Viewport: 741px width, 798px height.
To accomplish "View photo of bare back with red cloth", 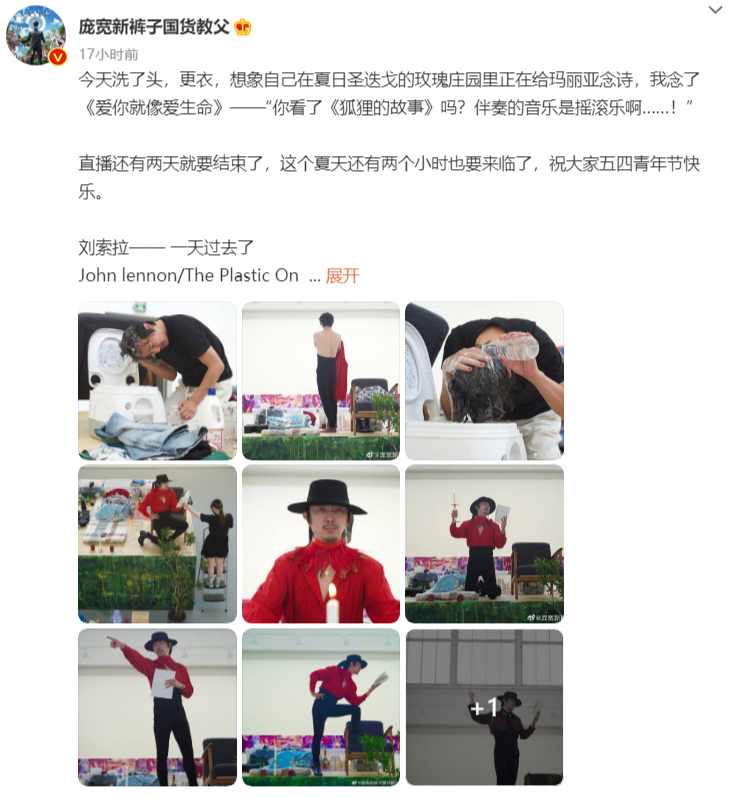I will pyautogui.click(x=321, y=381).
